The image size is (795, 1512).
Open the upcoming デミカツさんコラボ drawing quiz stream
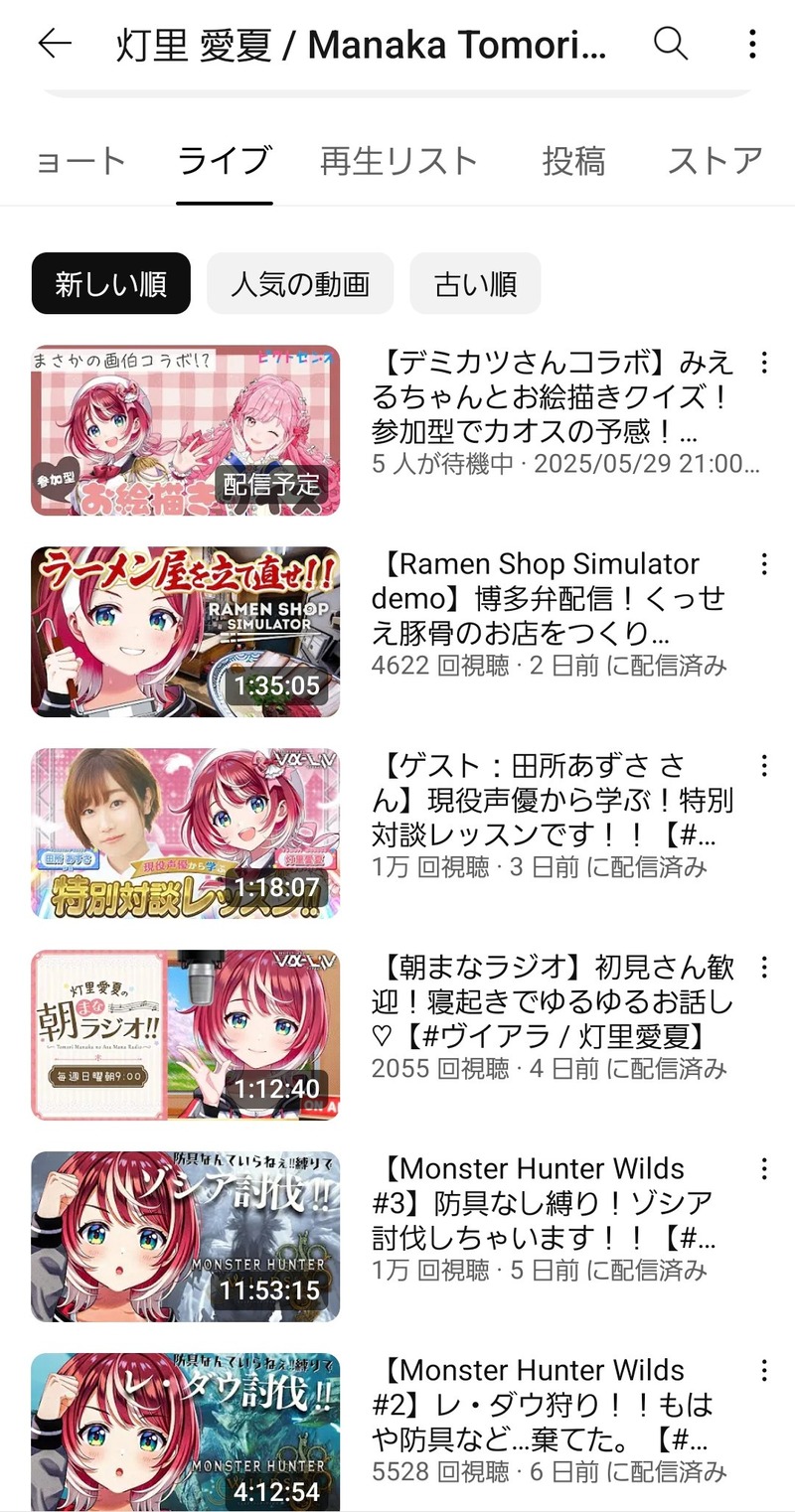(186, 430)
